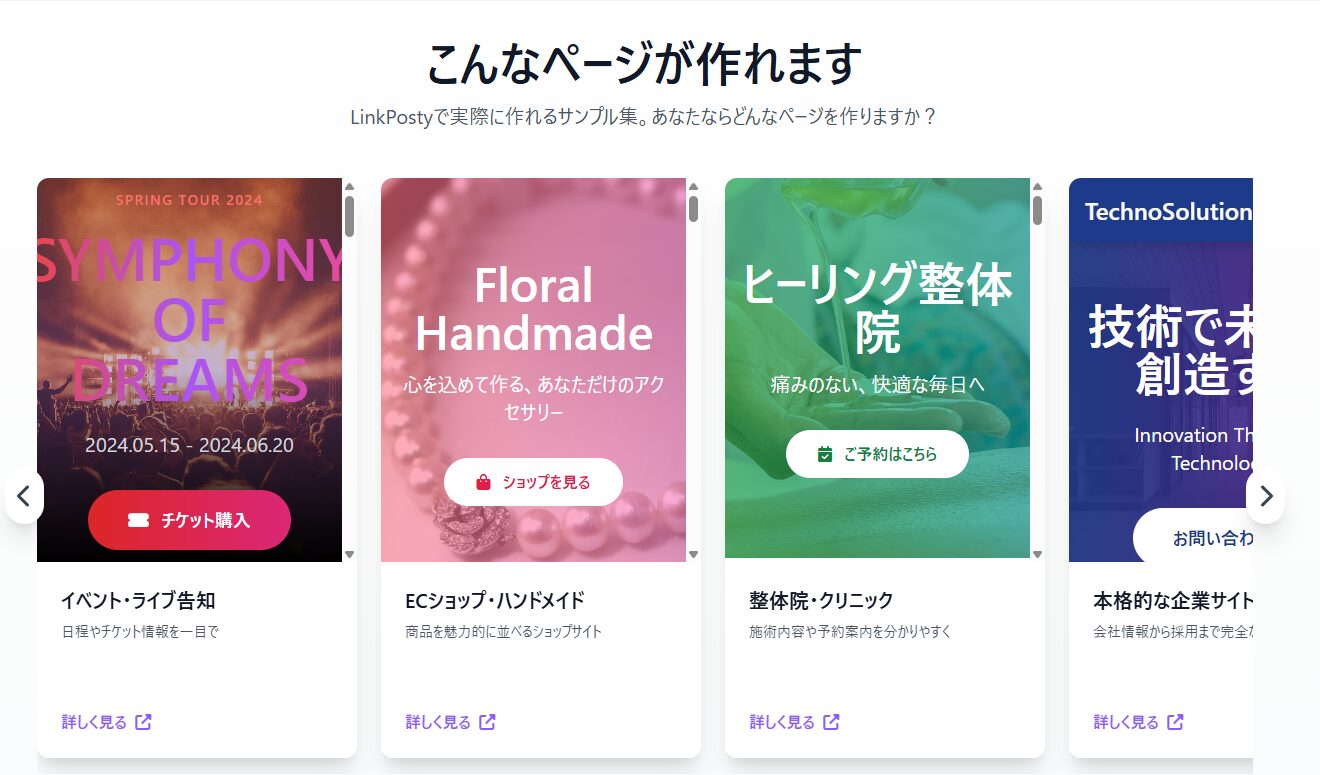The width and height of the screenshot is (1320, 775).
Task: Open 詳しく見る for ECショップ・ハンドメイド
Action: tap(451, 722)
